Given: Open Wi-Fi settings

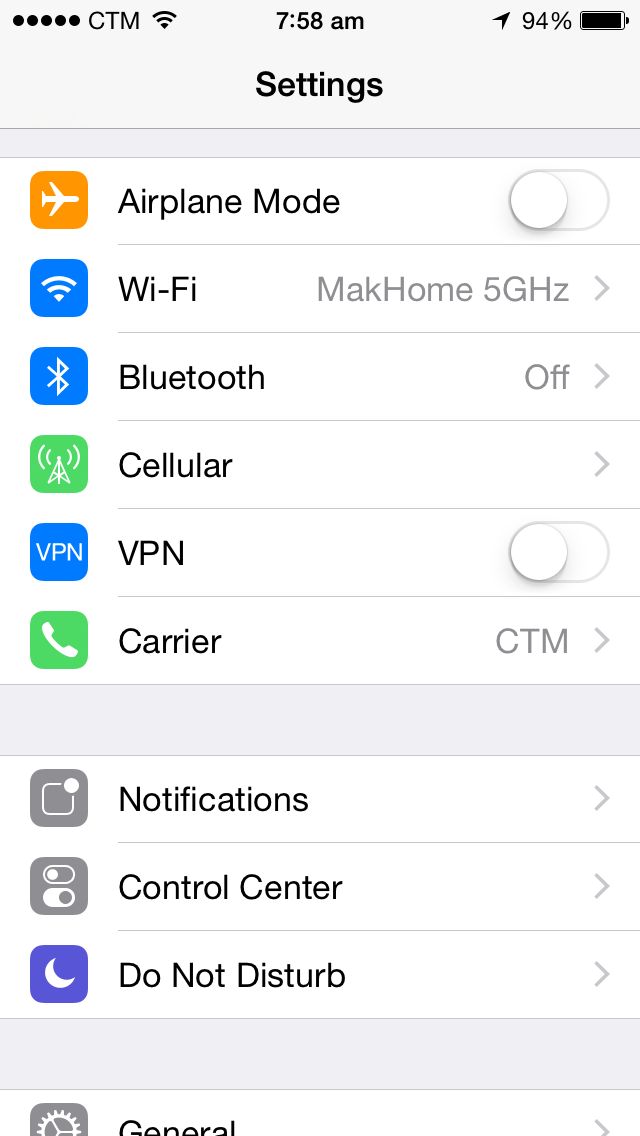Looking at the screenshot, I should tap(320, 290).
